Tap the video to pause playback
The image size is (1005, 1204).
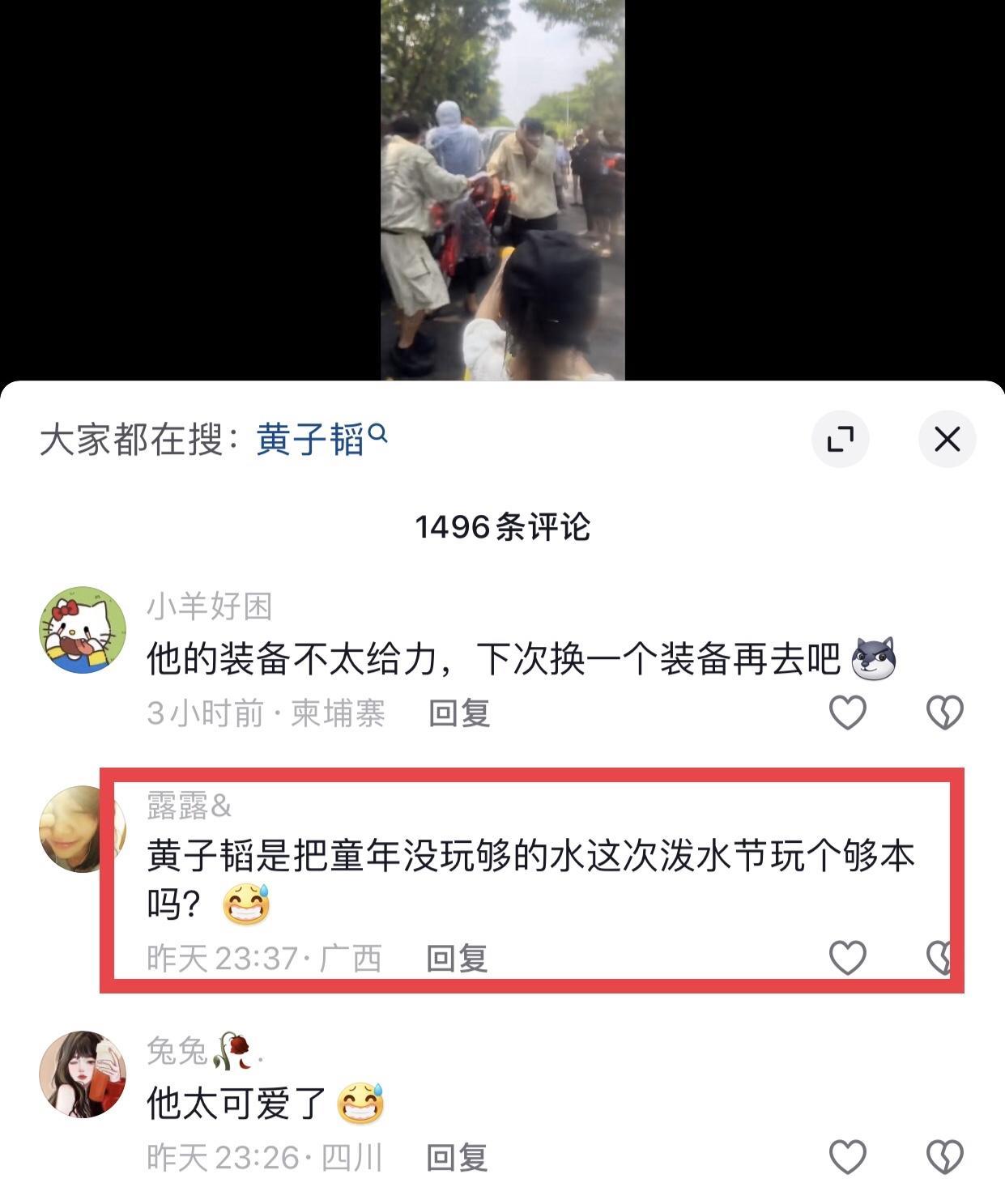coord(502,190)
